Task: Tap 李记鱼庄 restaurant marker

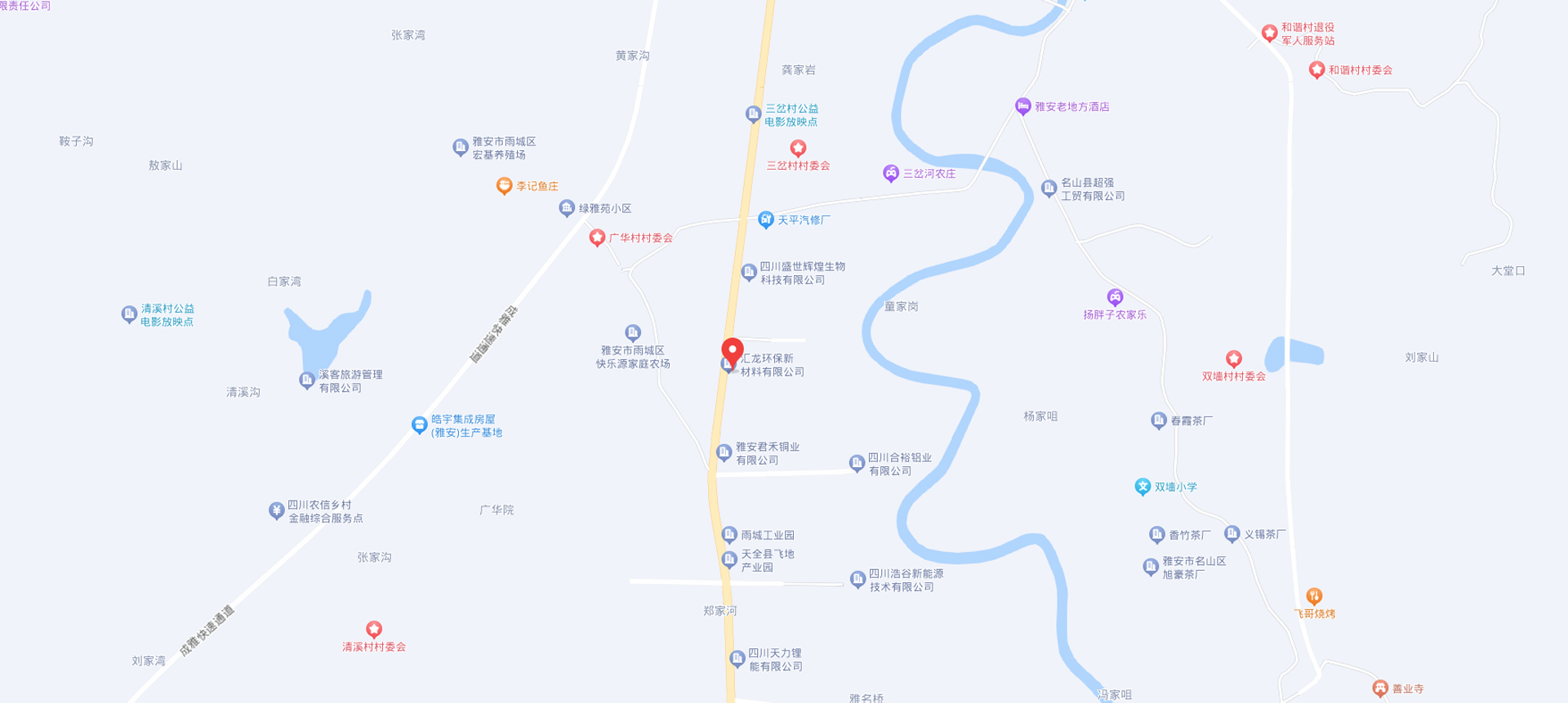Action: point(504,186)
